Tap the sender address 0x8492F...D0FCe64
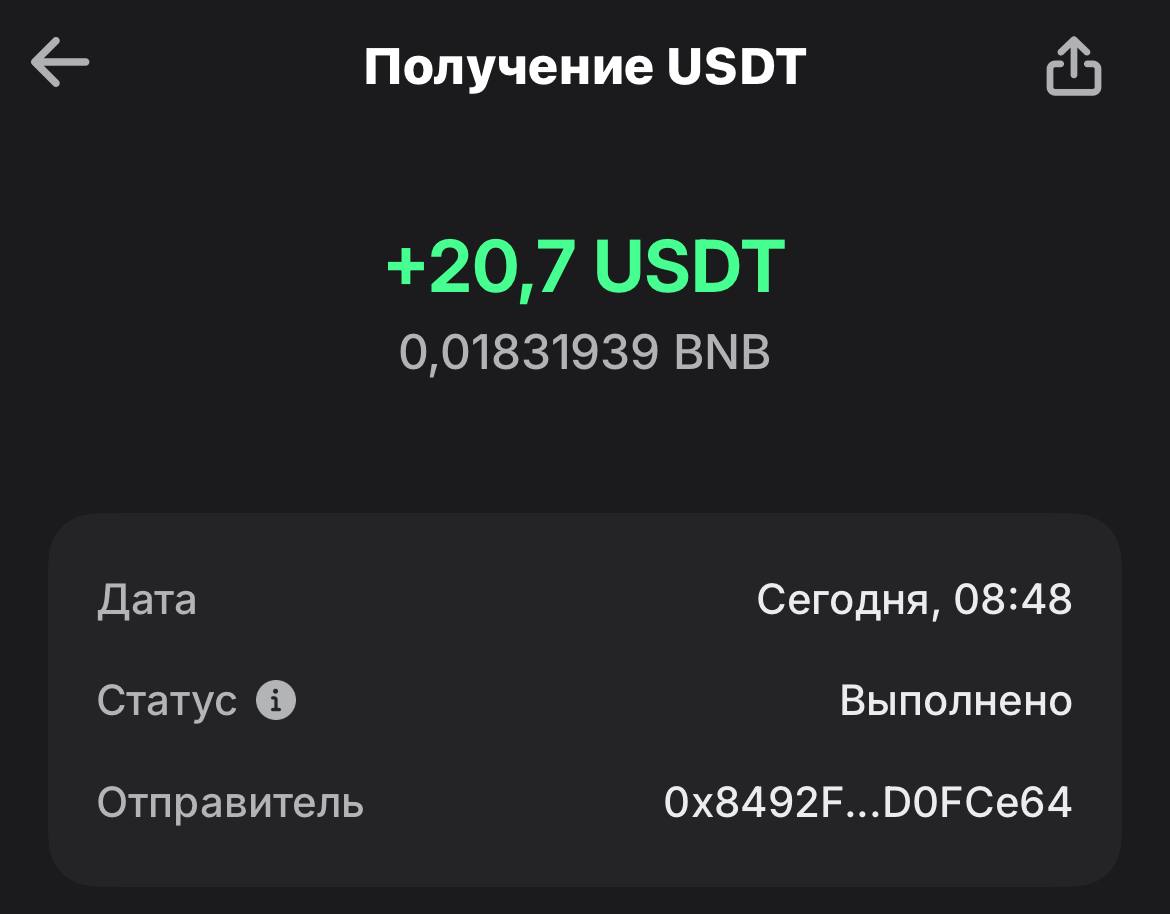This screenshot has width=1170, height=914. pyautogui.click(x=867, y=802)
